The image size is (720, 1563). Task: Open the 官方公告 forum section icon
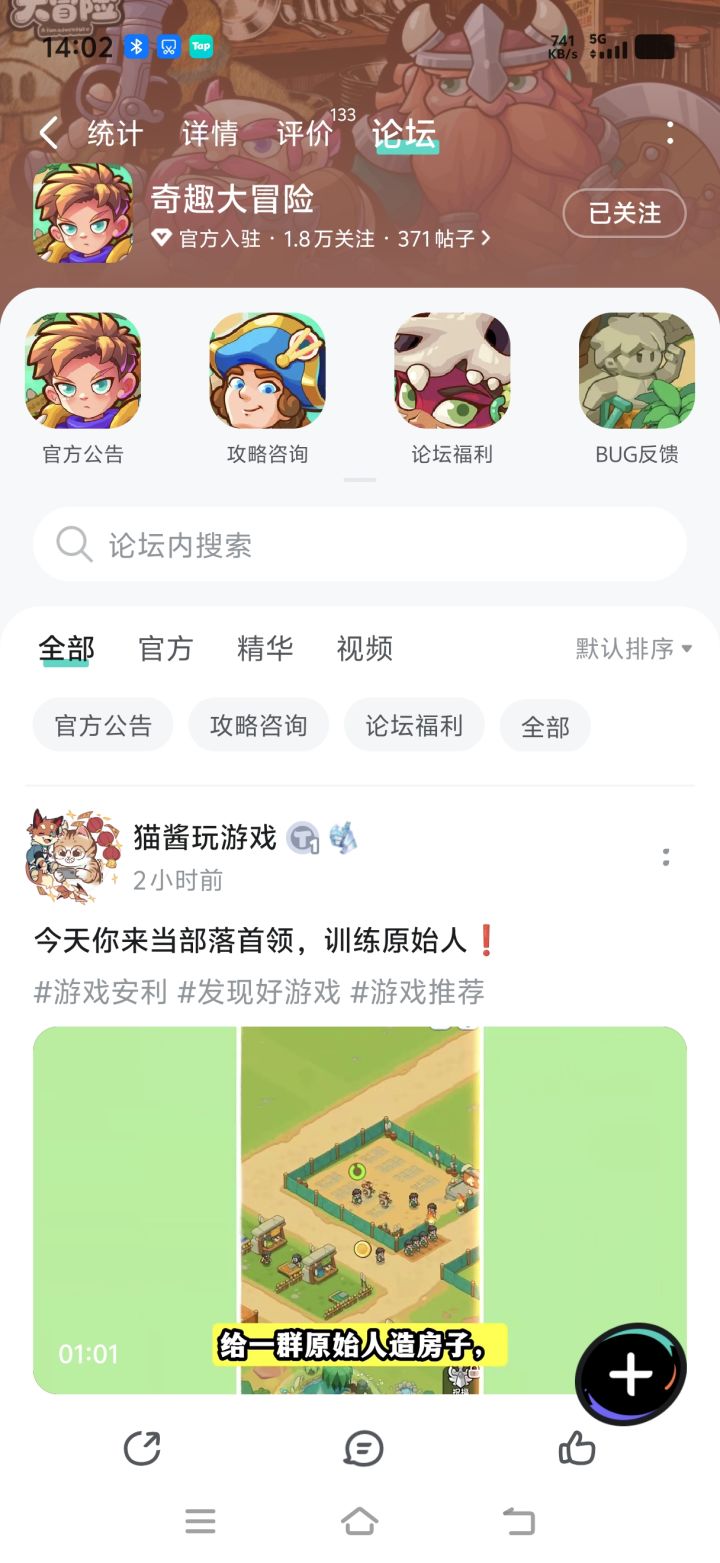coord(83,370)
